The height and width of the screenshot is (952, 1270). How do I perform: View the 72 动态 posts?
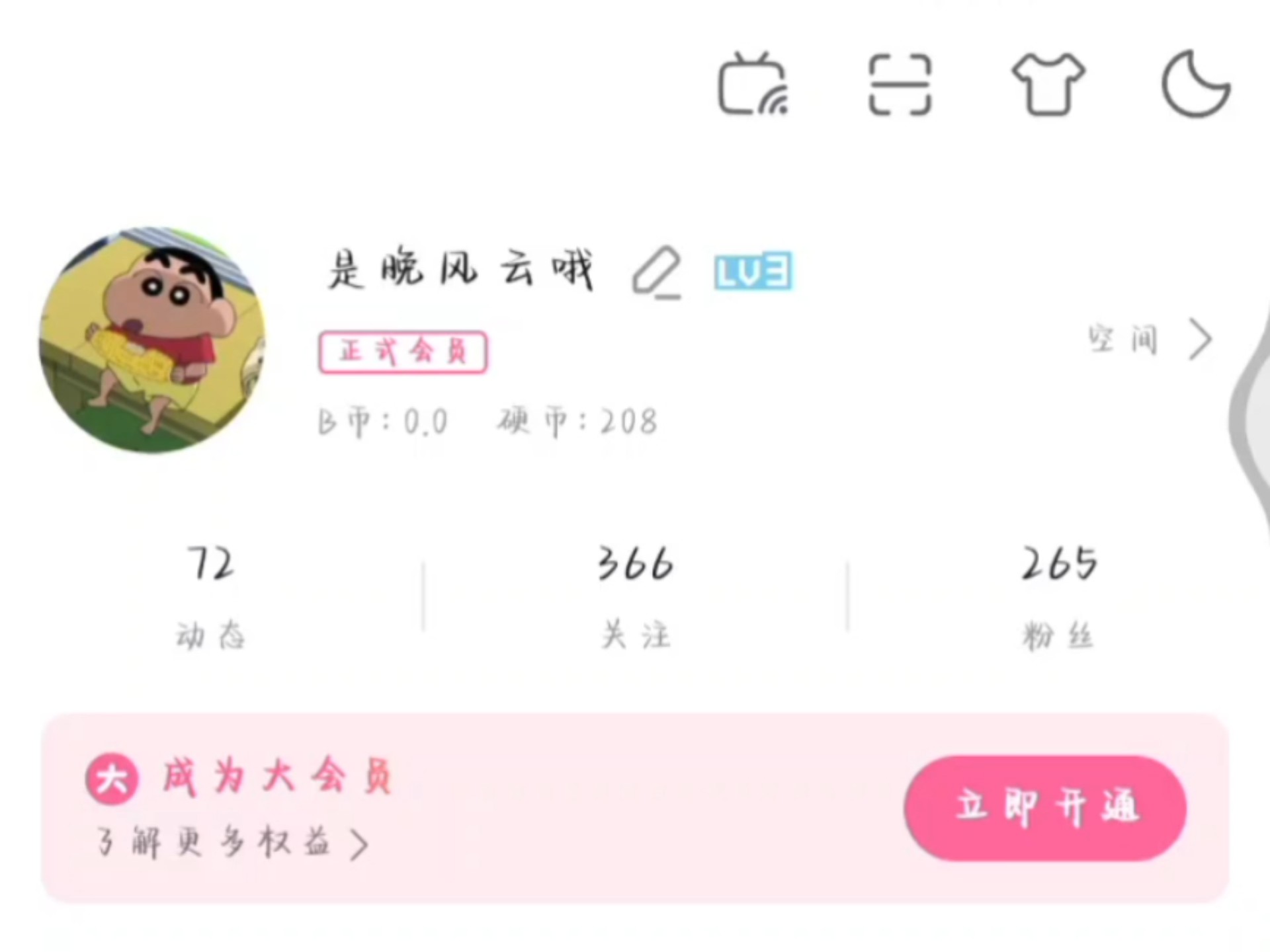[210, 595]
